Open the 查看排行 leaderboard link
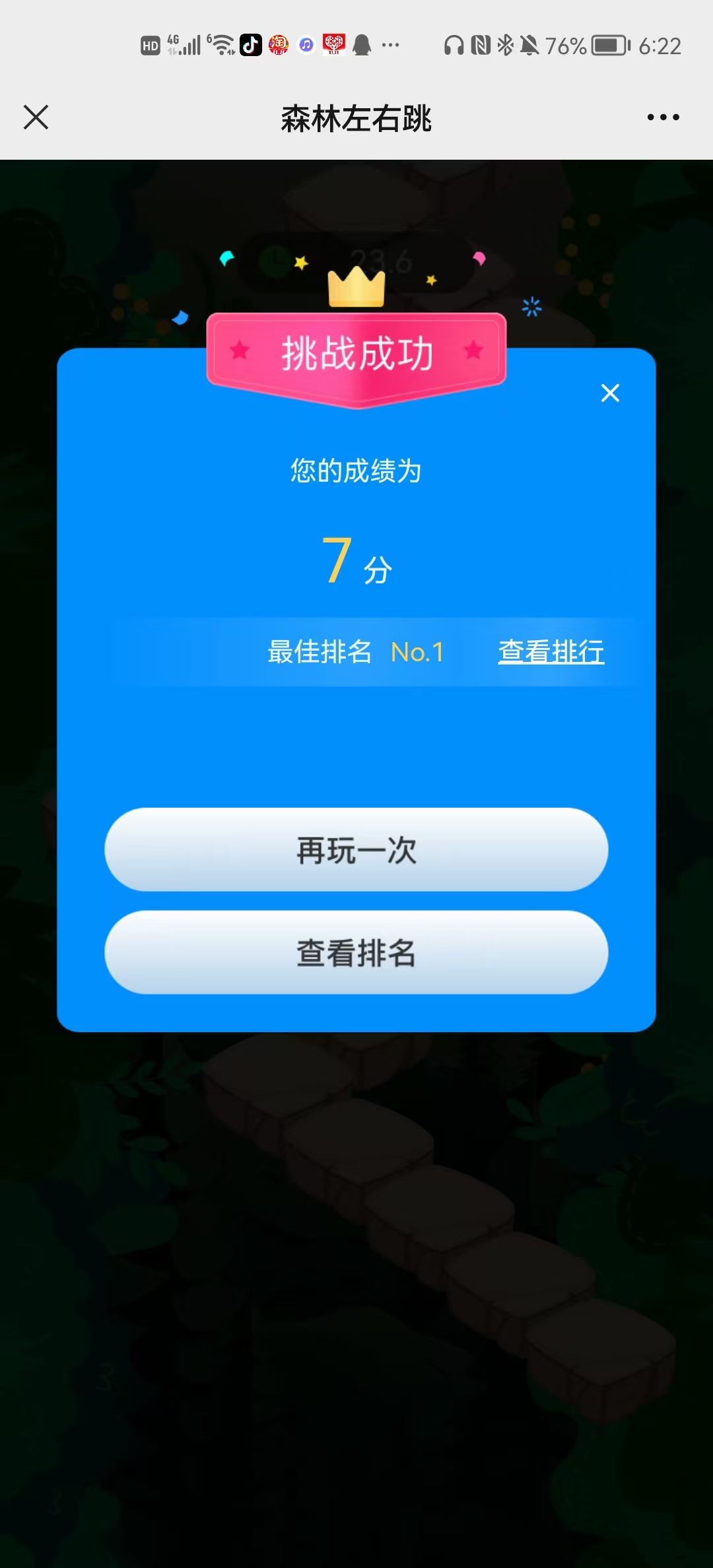The height and width of the screenshot is (1568, 713). tap(551, 652)
